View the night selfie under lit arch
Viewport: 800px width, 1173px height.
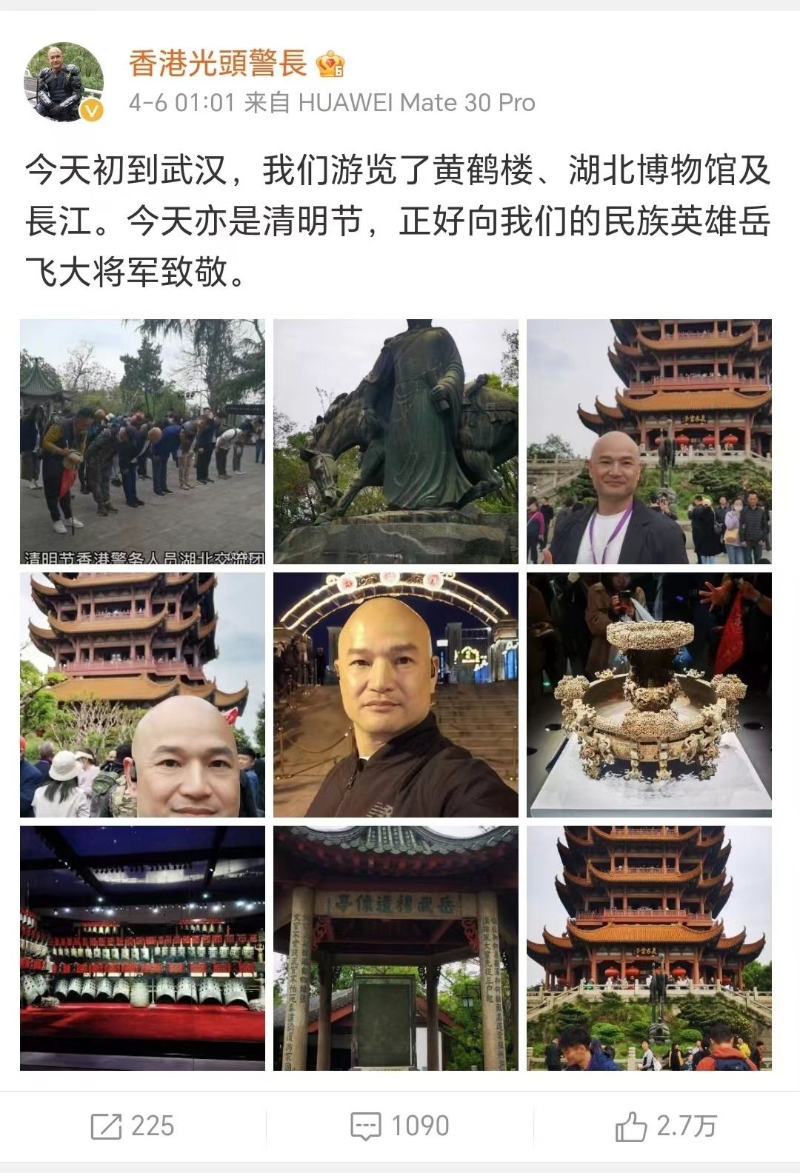coord(396,694)
